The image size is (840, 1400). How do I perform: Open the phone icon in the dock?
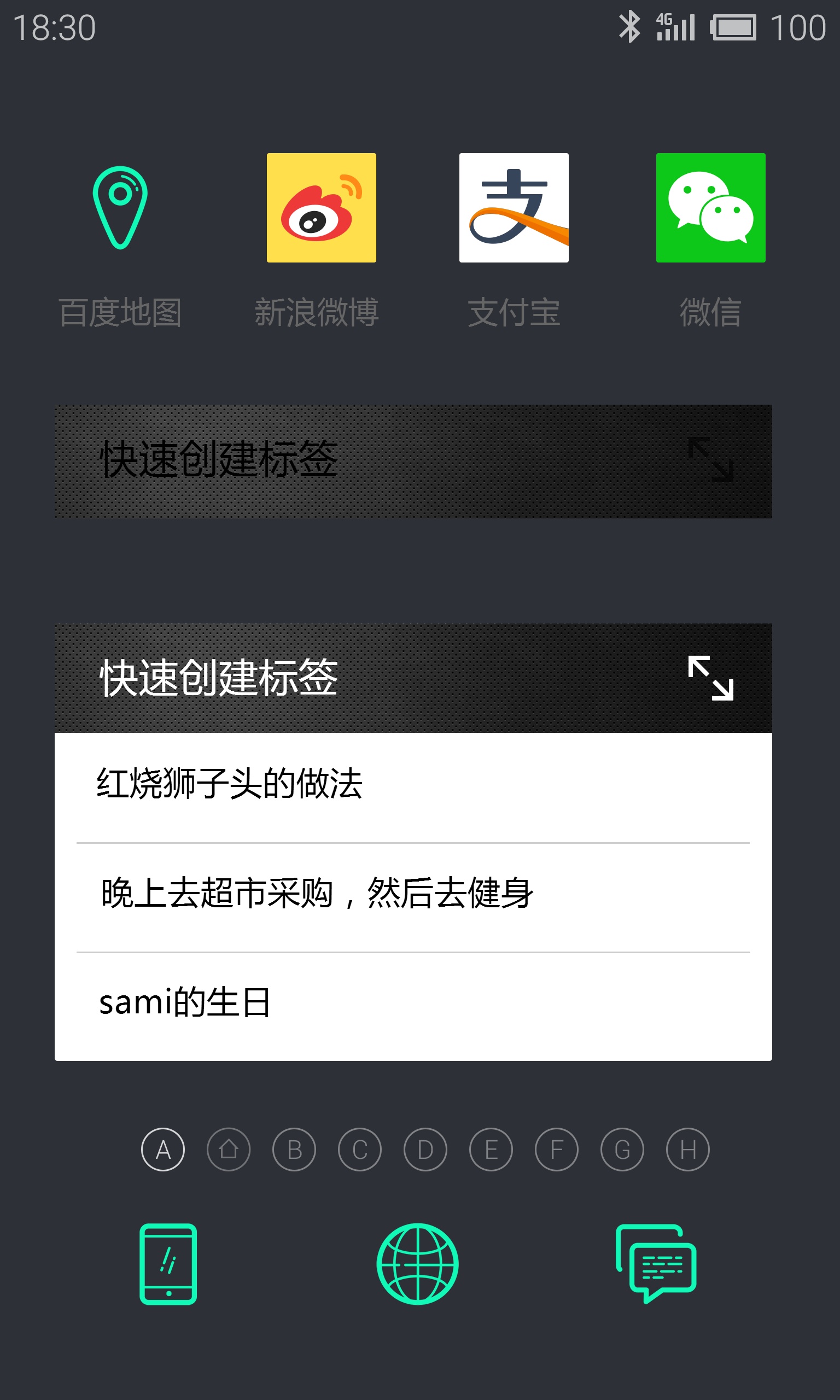[x=168, y=1264]
